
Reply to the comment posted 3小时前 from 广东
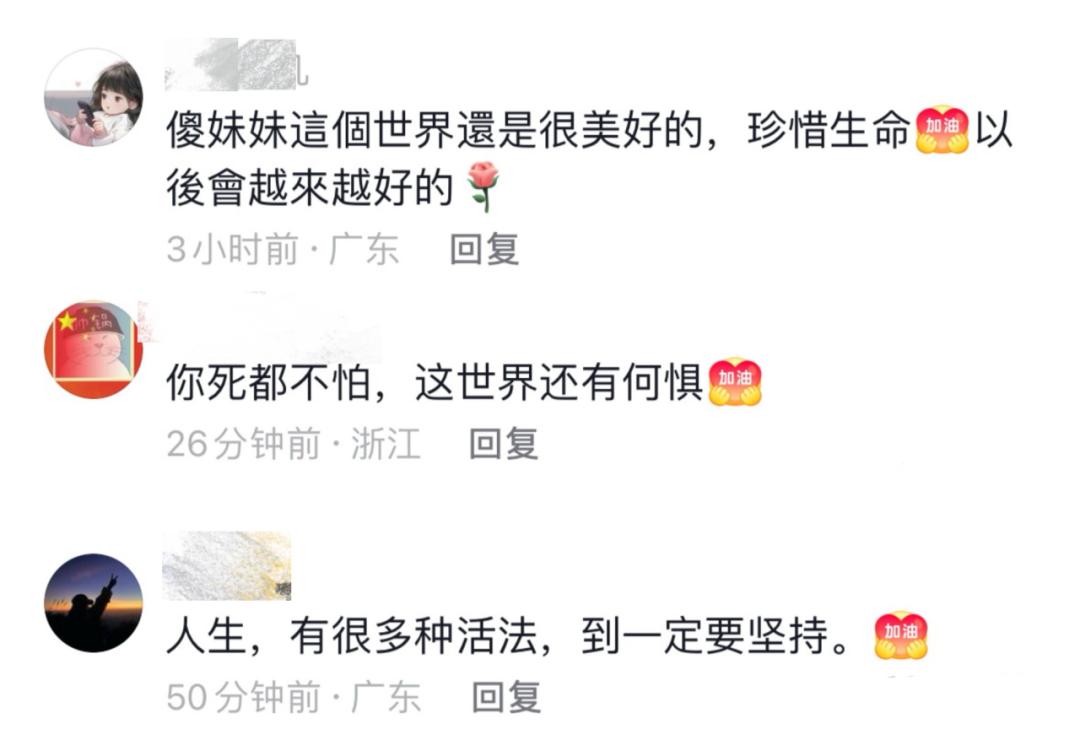(x=484, y=249)
